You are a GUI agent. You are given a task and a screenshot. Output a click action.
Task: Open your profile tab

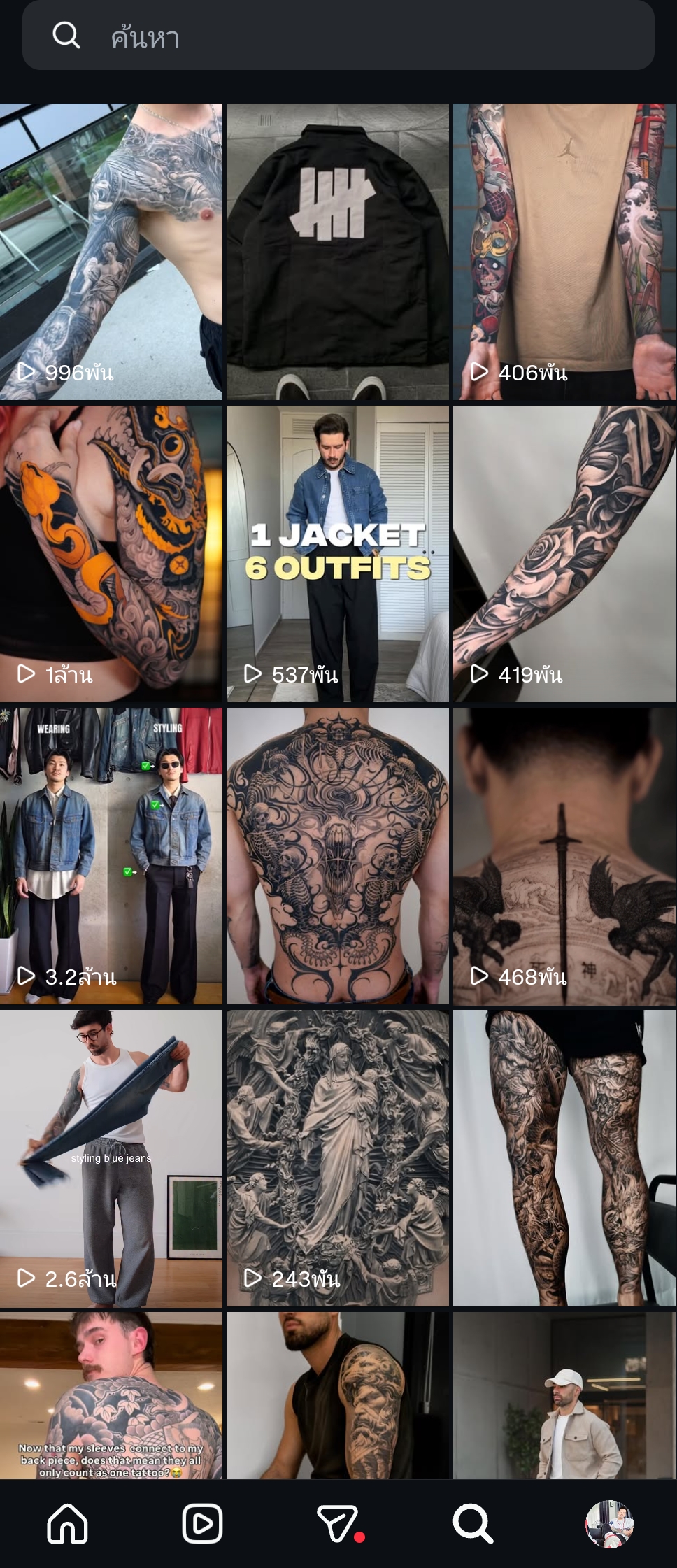click(x=609, y=1523)
